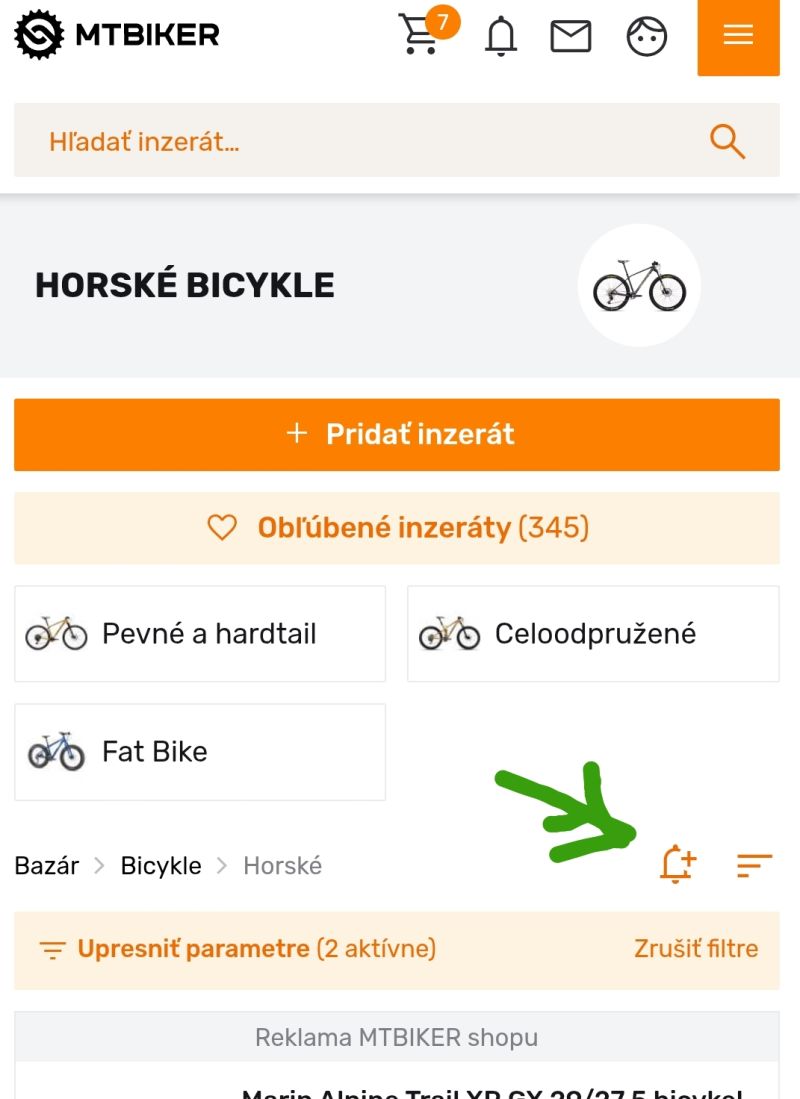
Task: Expand Upresniť parametre filters
Action: (237, 949)
